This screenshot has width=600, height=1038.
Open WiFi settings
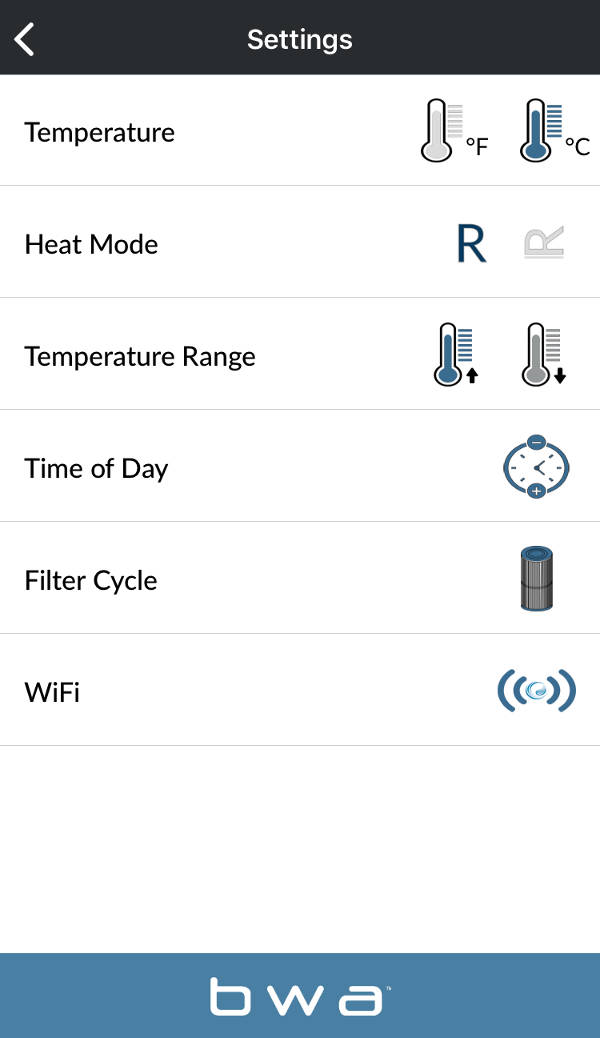pyautogui.click(x=300, y=690)
